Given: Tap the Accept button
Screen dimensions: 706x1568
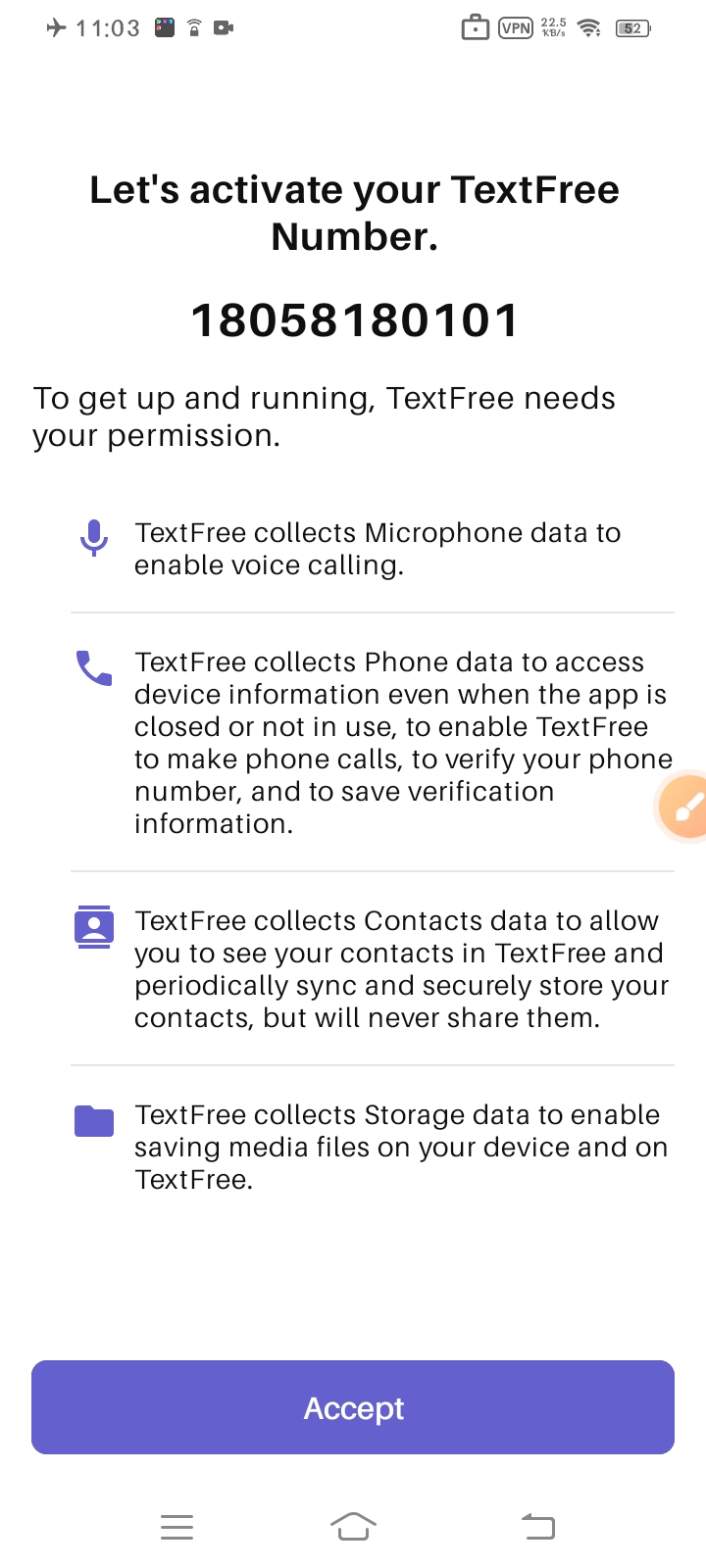Looking at the screenshot, I should pyautogui.click(x=353, y=1407).
